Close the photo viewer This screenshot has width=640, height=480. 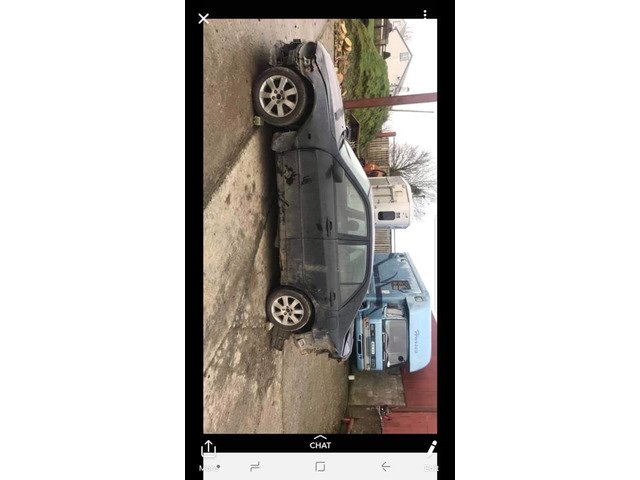click(x=204, y=18)
